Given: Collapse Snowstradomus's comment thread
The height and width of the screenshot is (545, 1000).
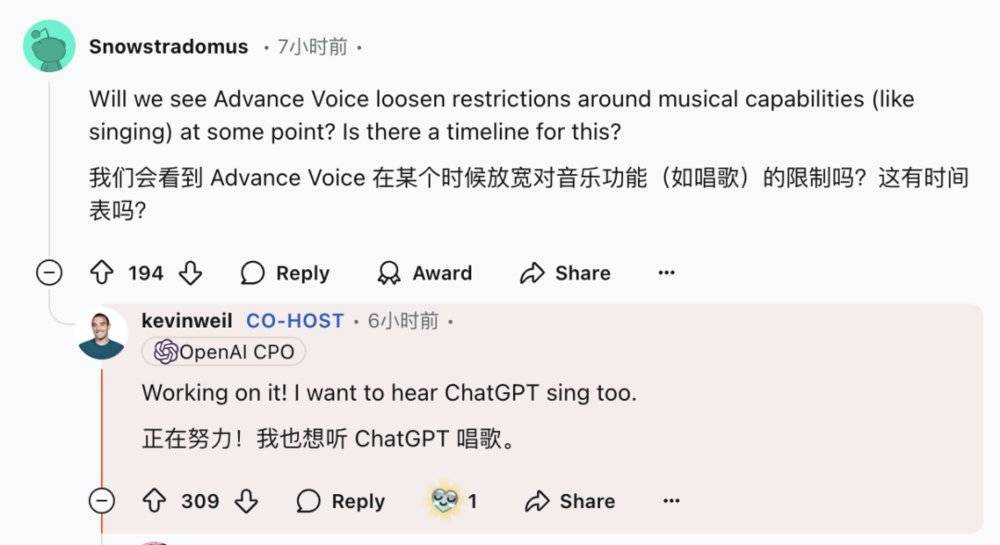Looking at the screenshot, I should coord(49,273).
